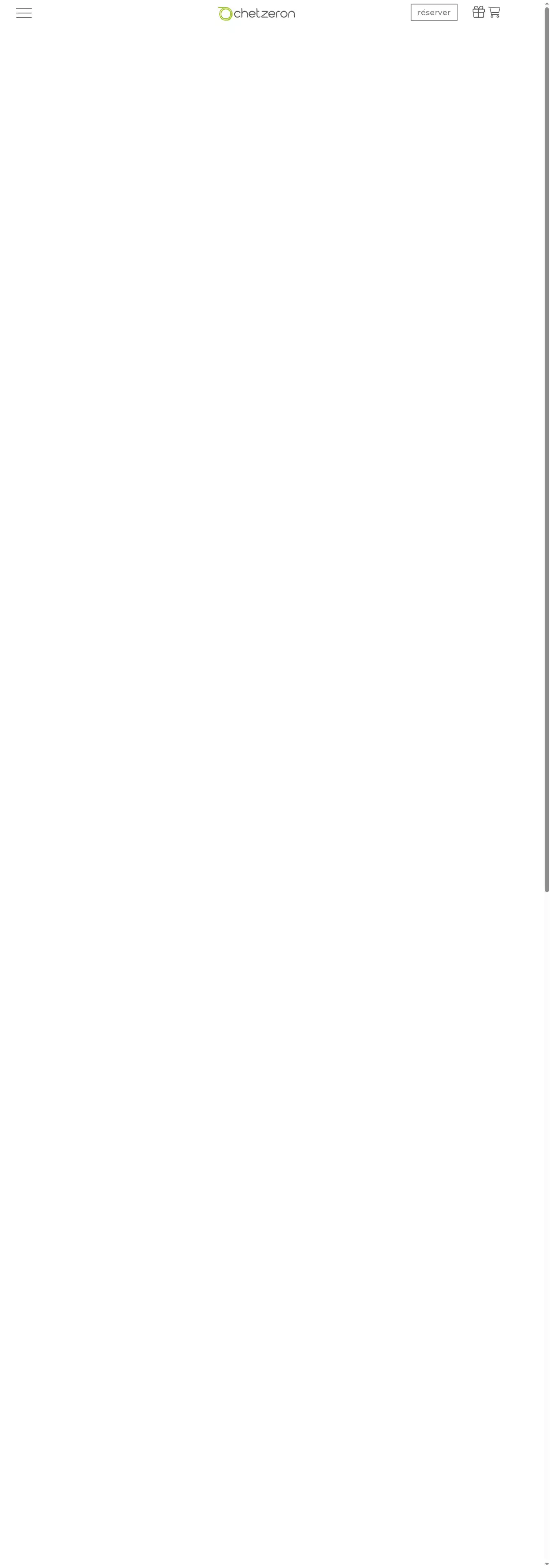Tap the réserver button
Image resolution: width=550 pixels, height=1568 pixels.
[x=433, y=12]
